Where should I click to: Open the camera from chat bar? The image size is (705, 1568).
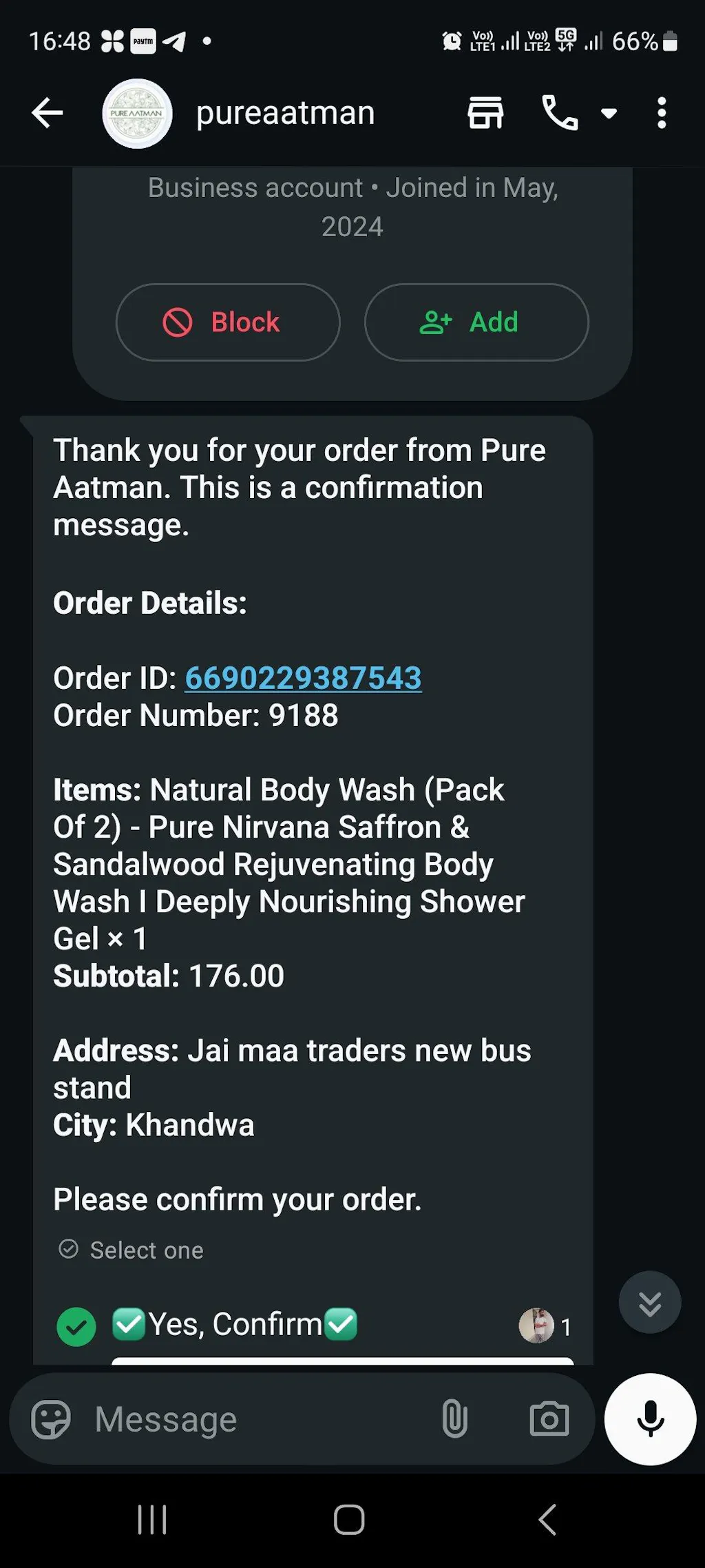point(549,1419)
